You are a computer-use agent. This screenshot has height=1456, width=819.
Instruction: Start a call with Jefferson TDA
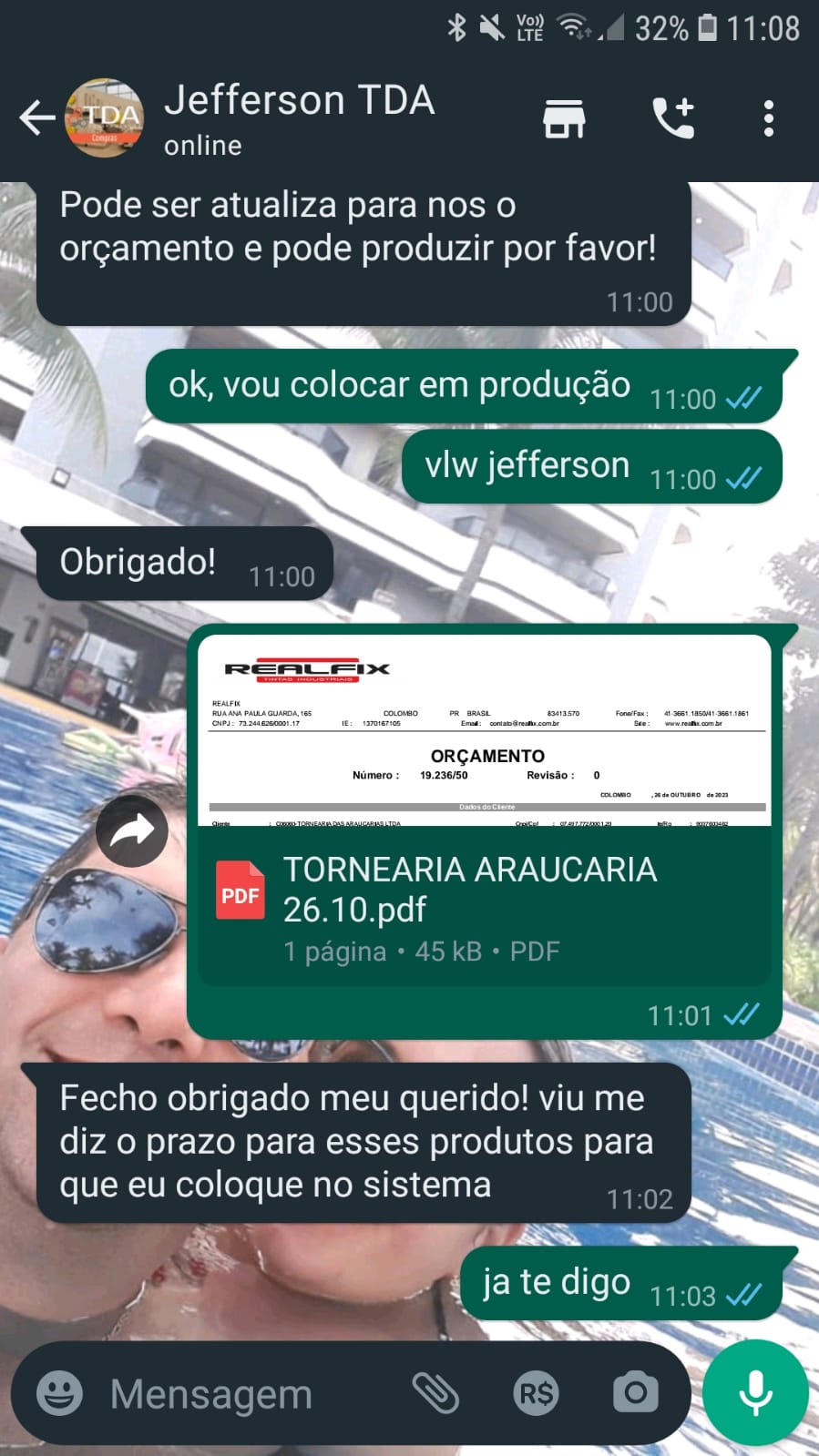[674, 118]
